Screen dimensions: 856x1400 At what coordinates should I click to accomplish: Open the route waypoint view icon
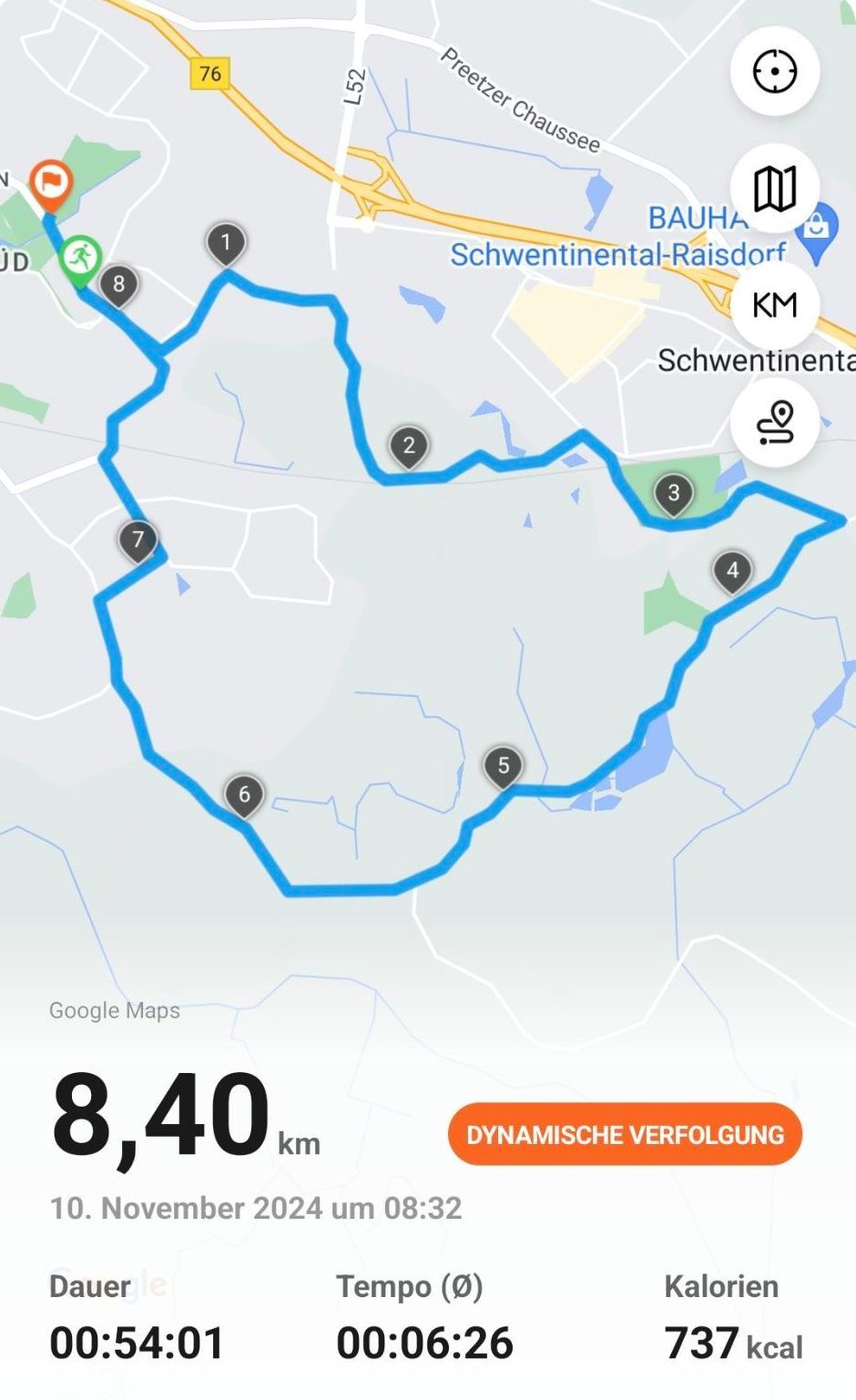coord(775,422)
